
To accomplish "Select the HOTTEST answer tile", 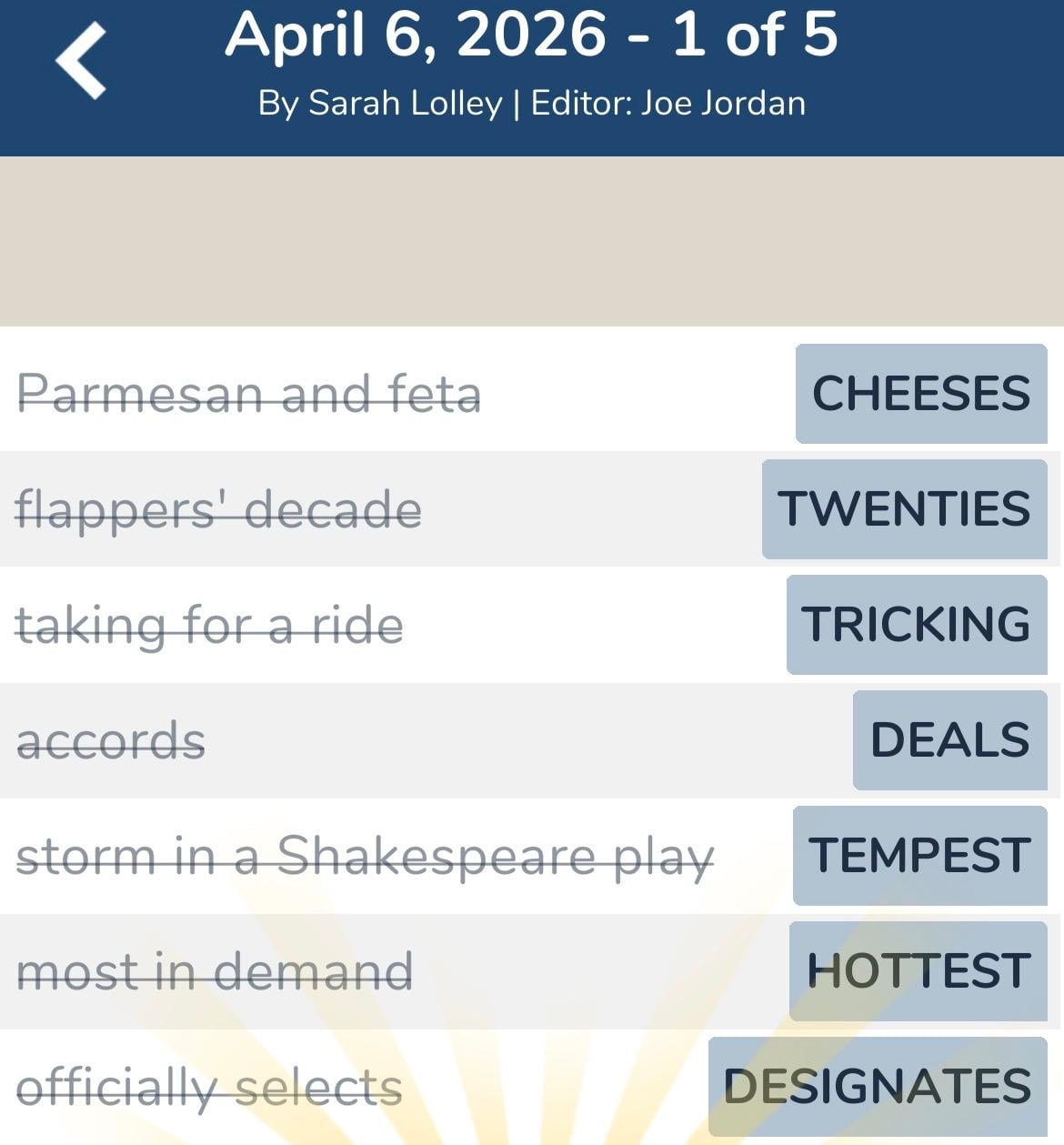I will coord(918,970).
